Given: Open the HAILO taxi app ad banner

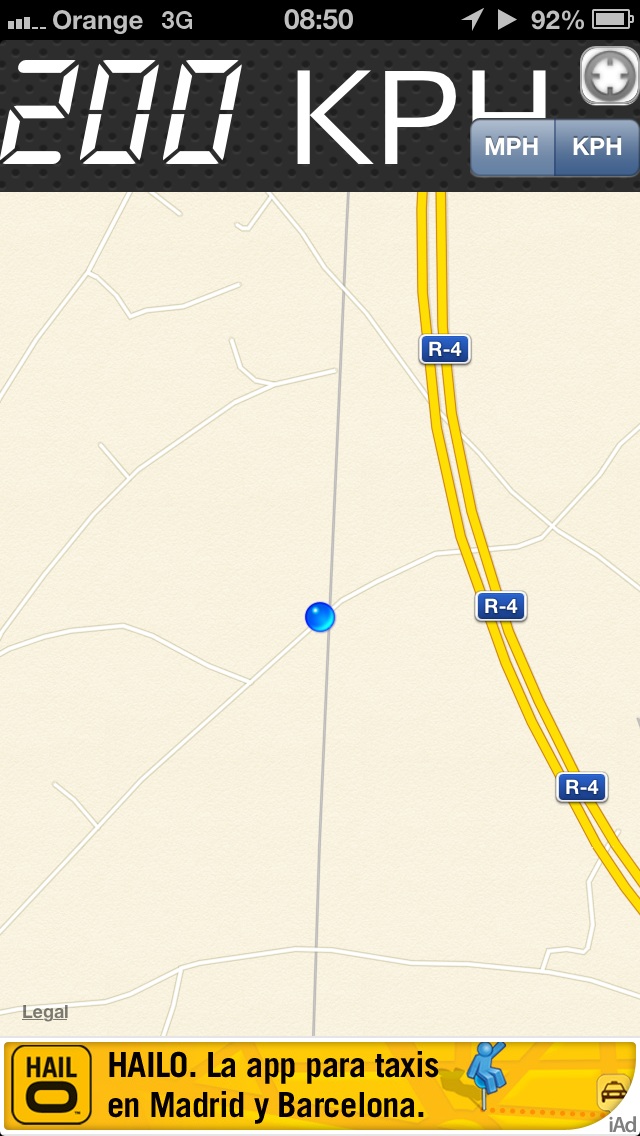Looking at the screenshot, I should (x=320, y=1086).
